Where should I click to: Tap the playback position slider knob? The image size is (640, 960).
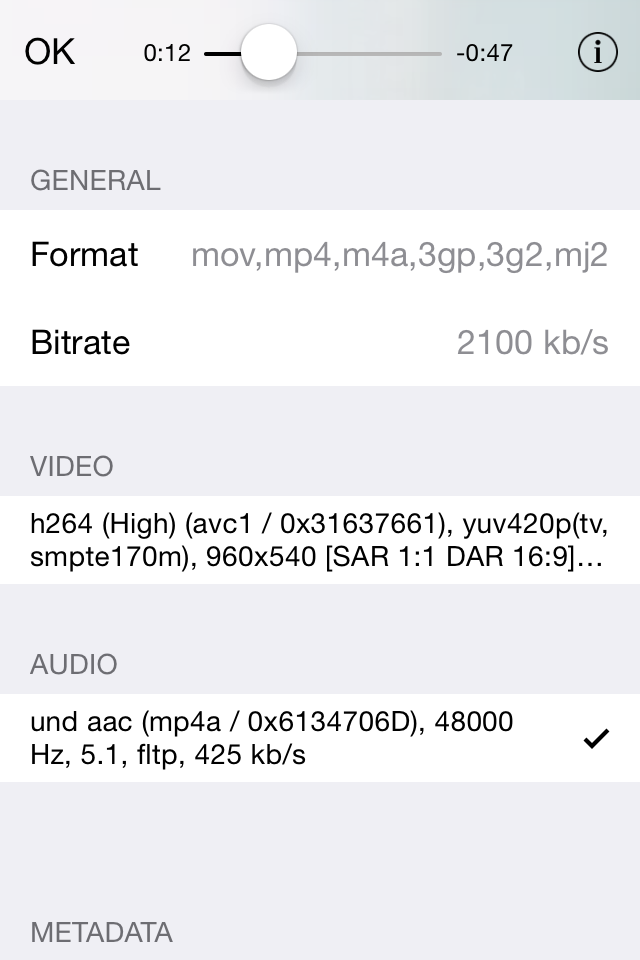pos(269,53)
